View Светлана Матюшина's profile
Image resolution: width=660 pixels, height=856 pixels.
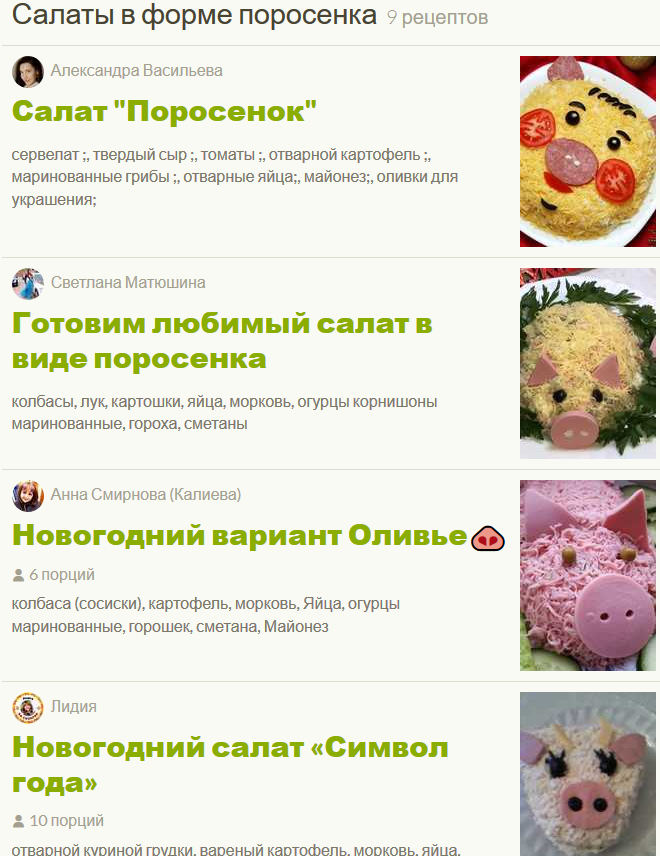pyautogui.click(x=128, y=283)
